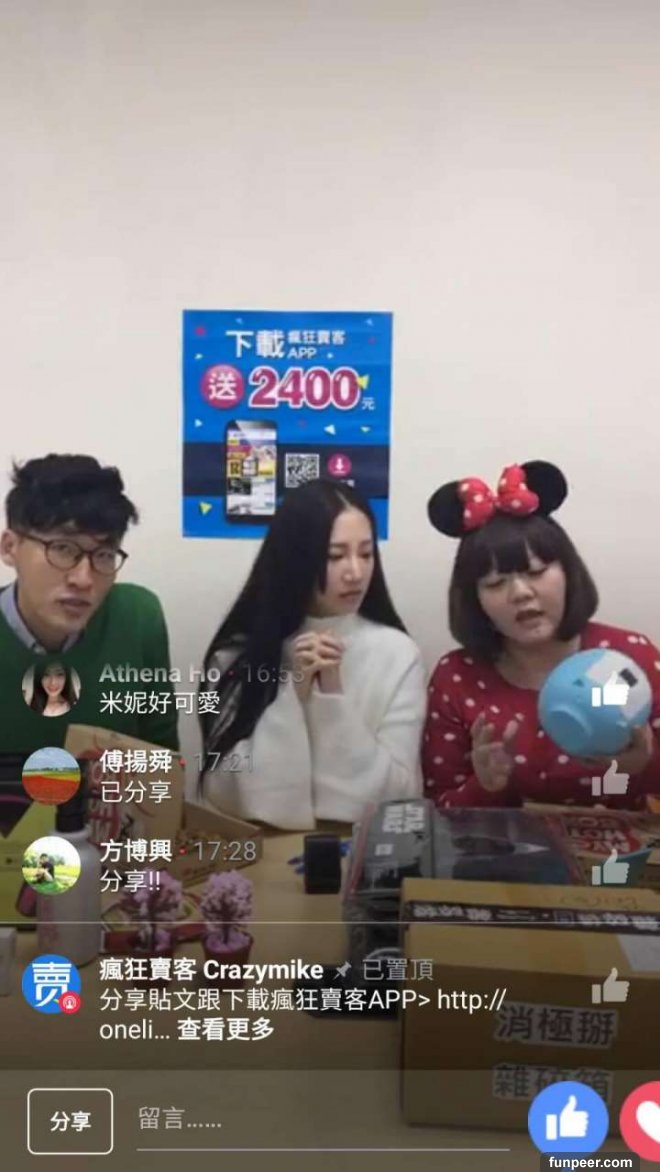
Task: Like 傅揚舜's comment
Action: [610, 778]
